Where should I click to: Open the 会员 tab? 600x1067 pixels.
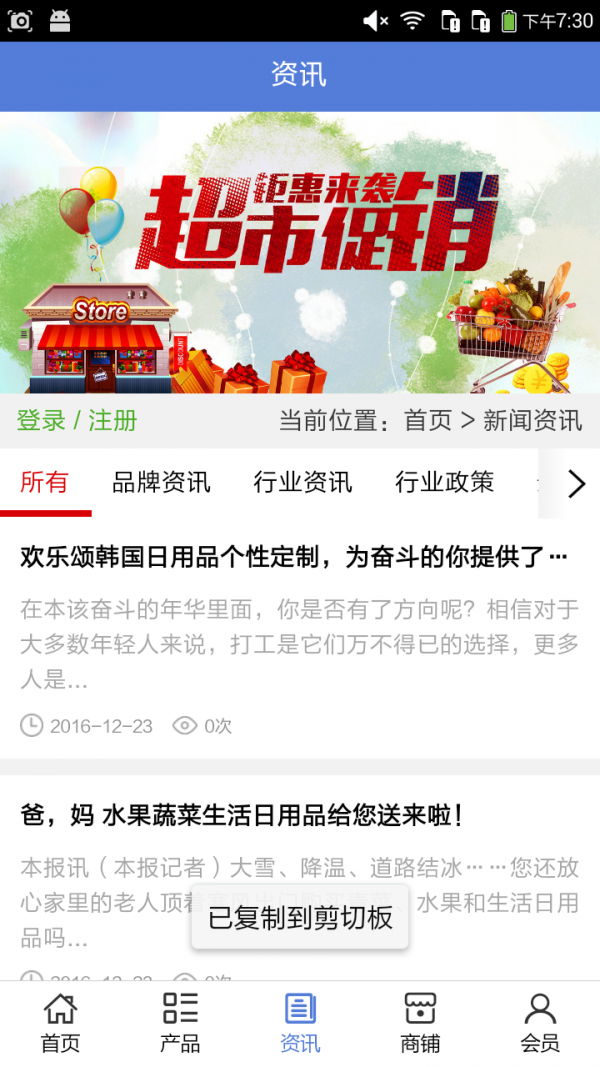coord(540,1023)
